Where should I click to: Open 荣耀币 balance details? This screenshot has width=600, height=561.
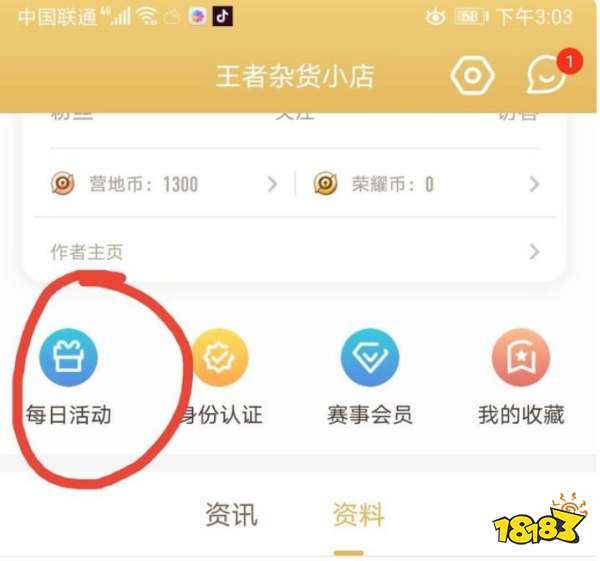click(x=428, y=184)
